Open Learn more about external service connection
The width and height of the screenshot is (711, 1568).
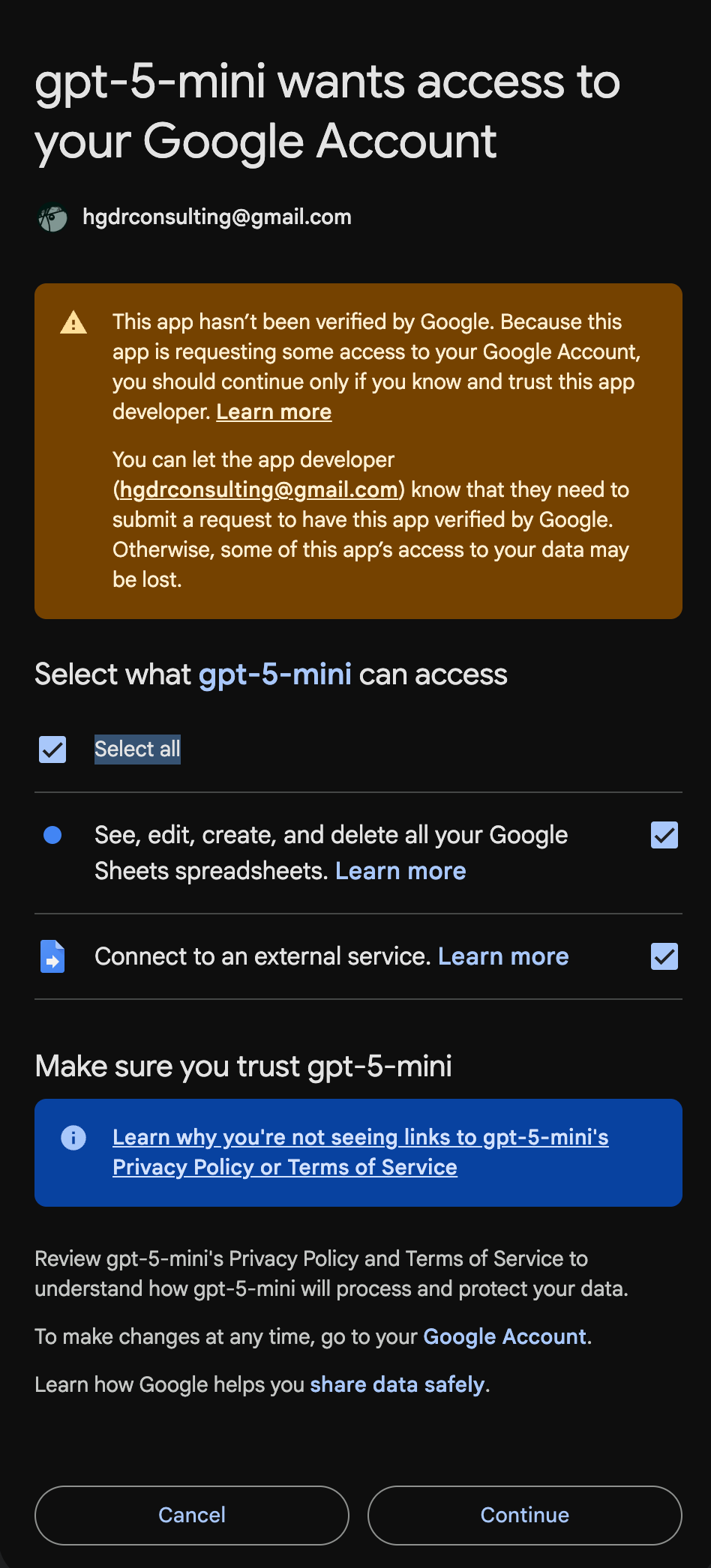point(503,956)
